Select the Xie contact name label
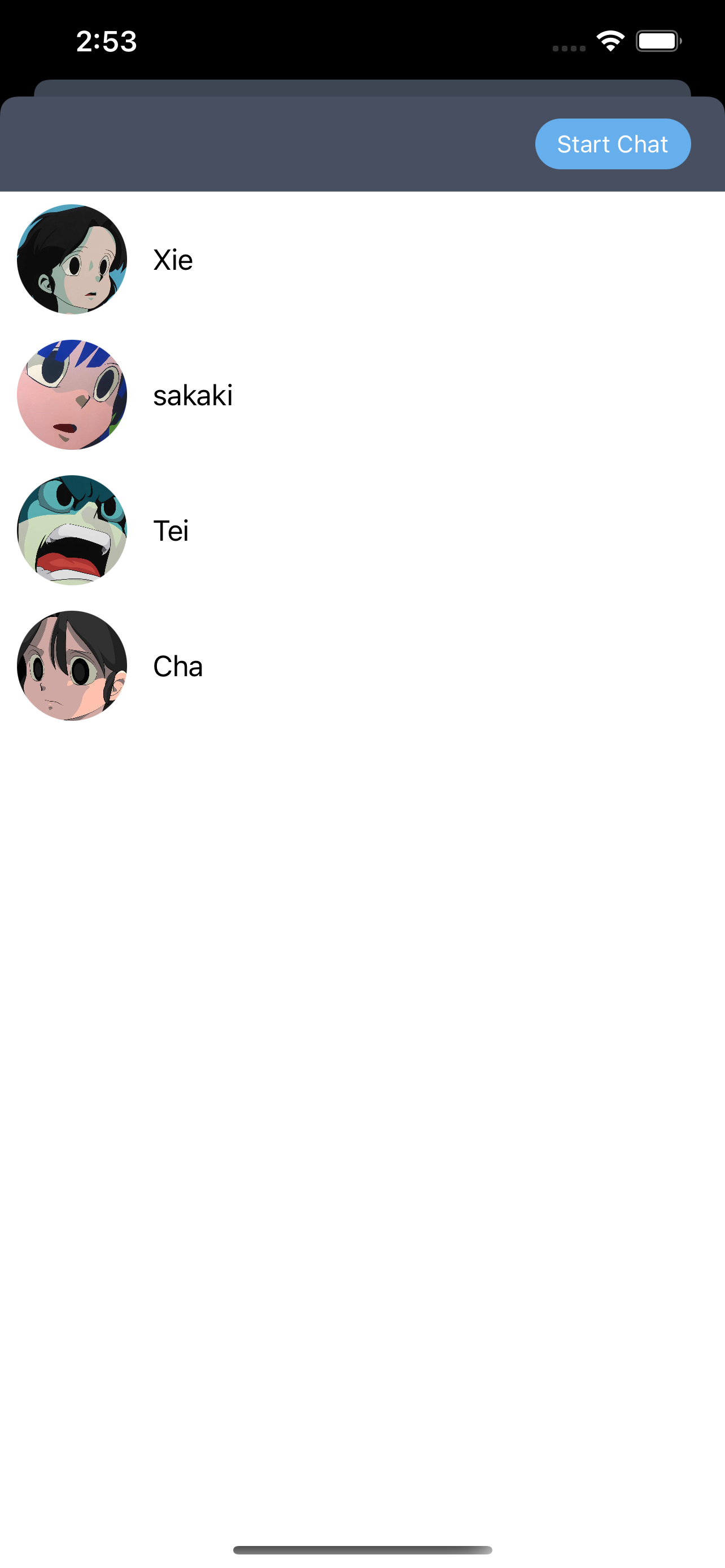The height and width of the screenshot is (1568, 725). point(172,259)
